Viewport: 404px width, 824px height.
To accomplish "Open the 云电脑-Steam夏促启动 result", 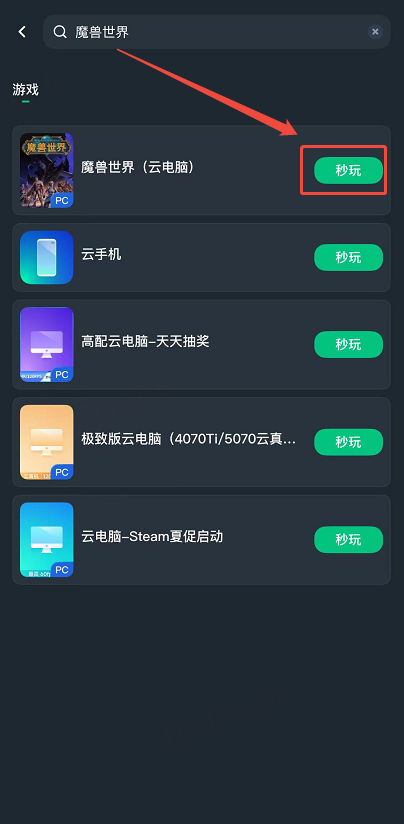I will (201, 540).
